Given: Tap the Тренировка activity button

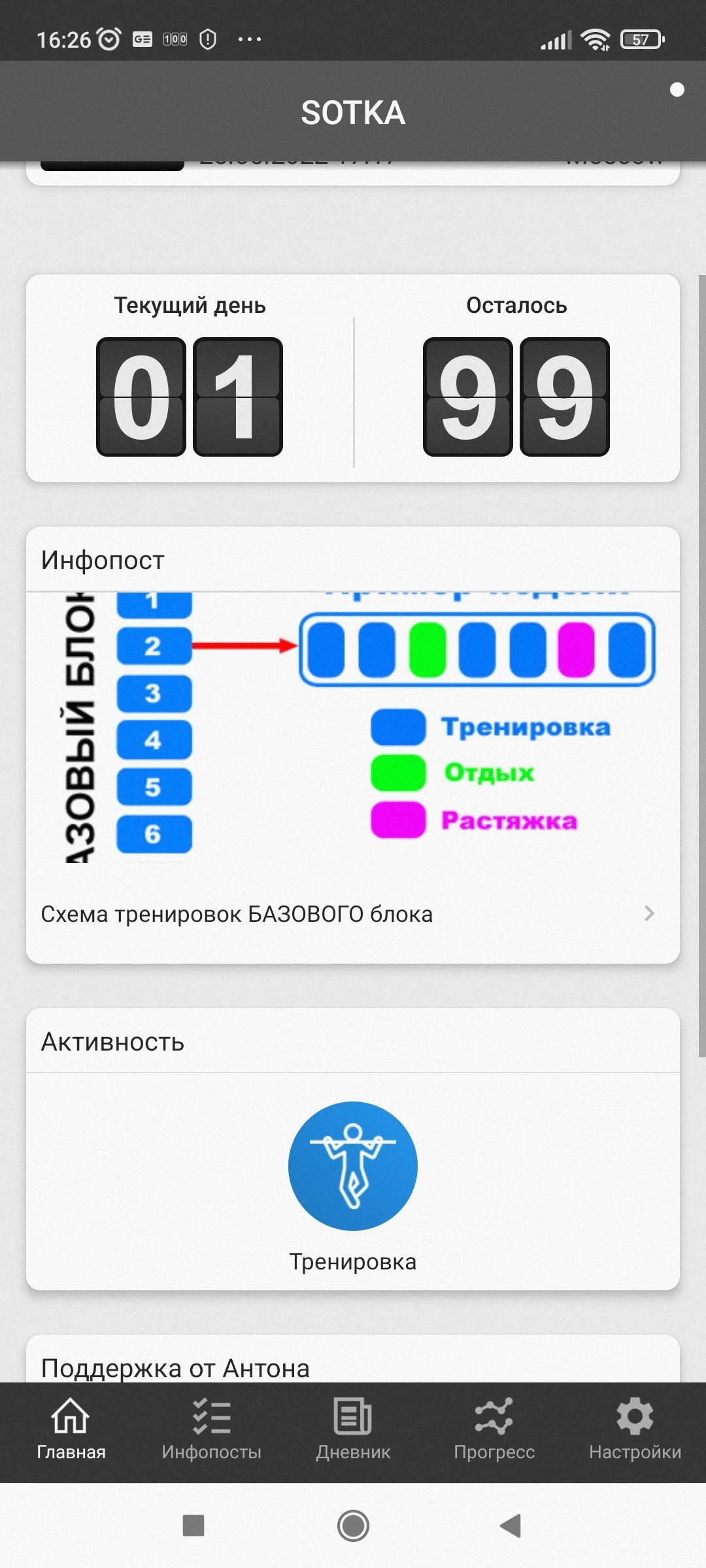Looking at the screenshot, I should (x=353, y=1167).
